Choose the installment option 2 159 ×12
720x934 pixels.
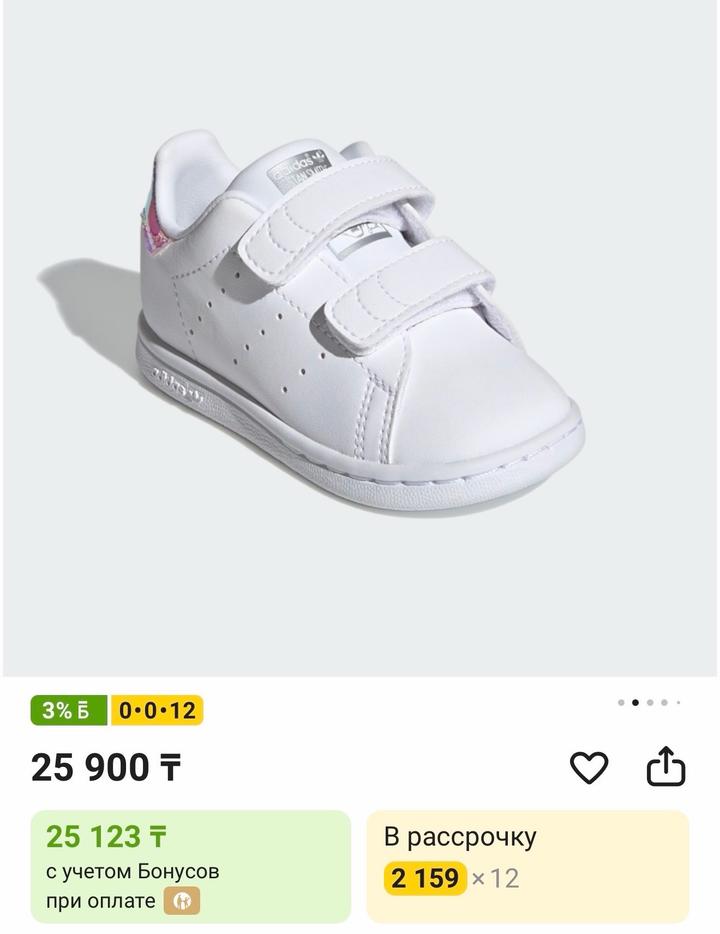pos(527,866)
